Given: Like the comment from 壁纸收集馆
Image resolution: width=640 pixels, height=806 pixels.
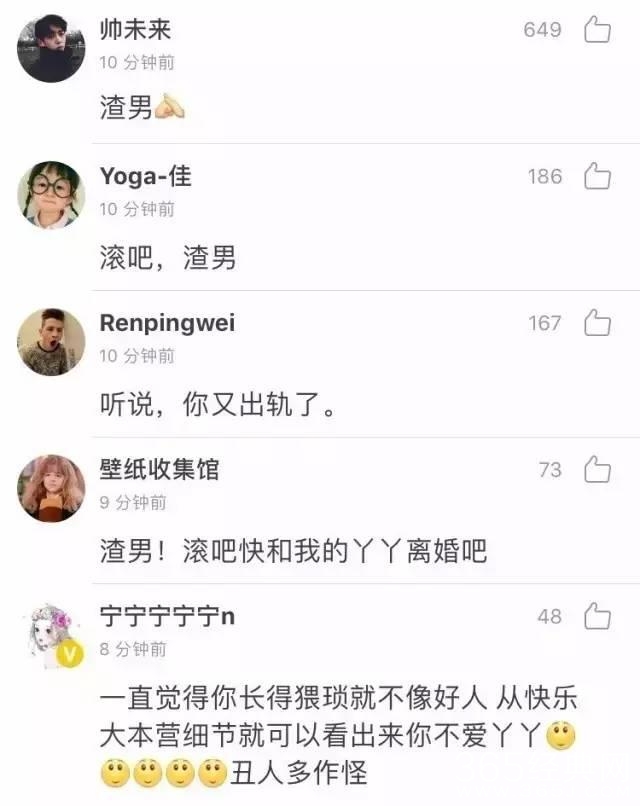Looking at the screenshot, I should pos(597,469).
